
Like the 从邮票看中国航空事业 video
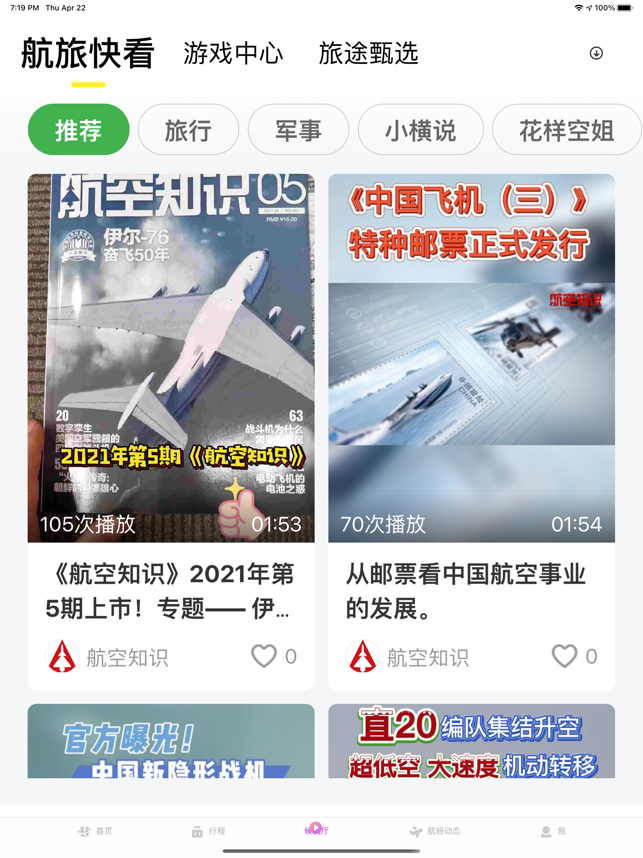pyautogui.click(x=565, y=656)
